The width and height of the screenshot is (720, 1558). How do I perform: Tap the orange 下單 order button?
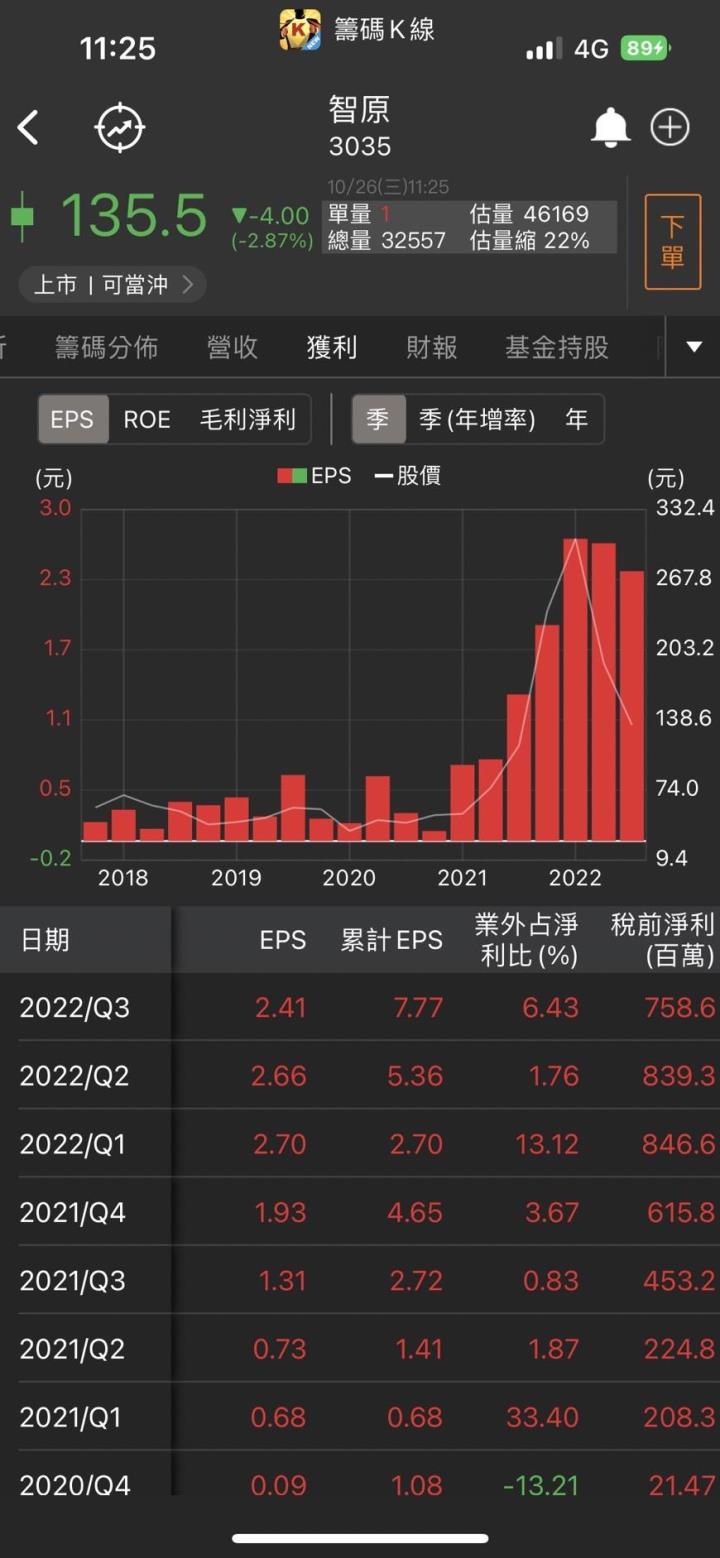pyautogui.click(x=672, y=242)
